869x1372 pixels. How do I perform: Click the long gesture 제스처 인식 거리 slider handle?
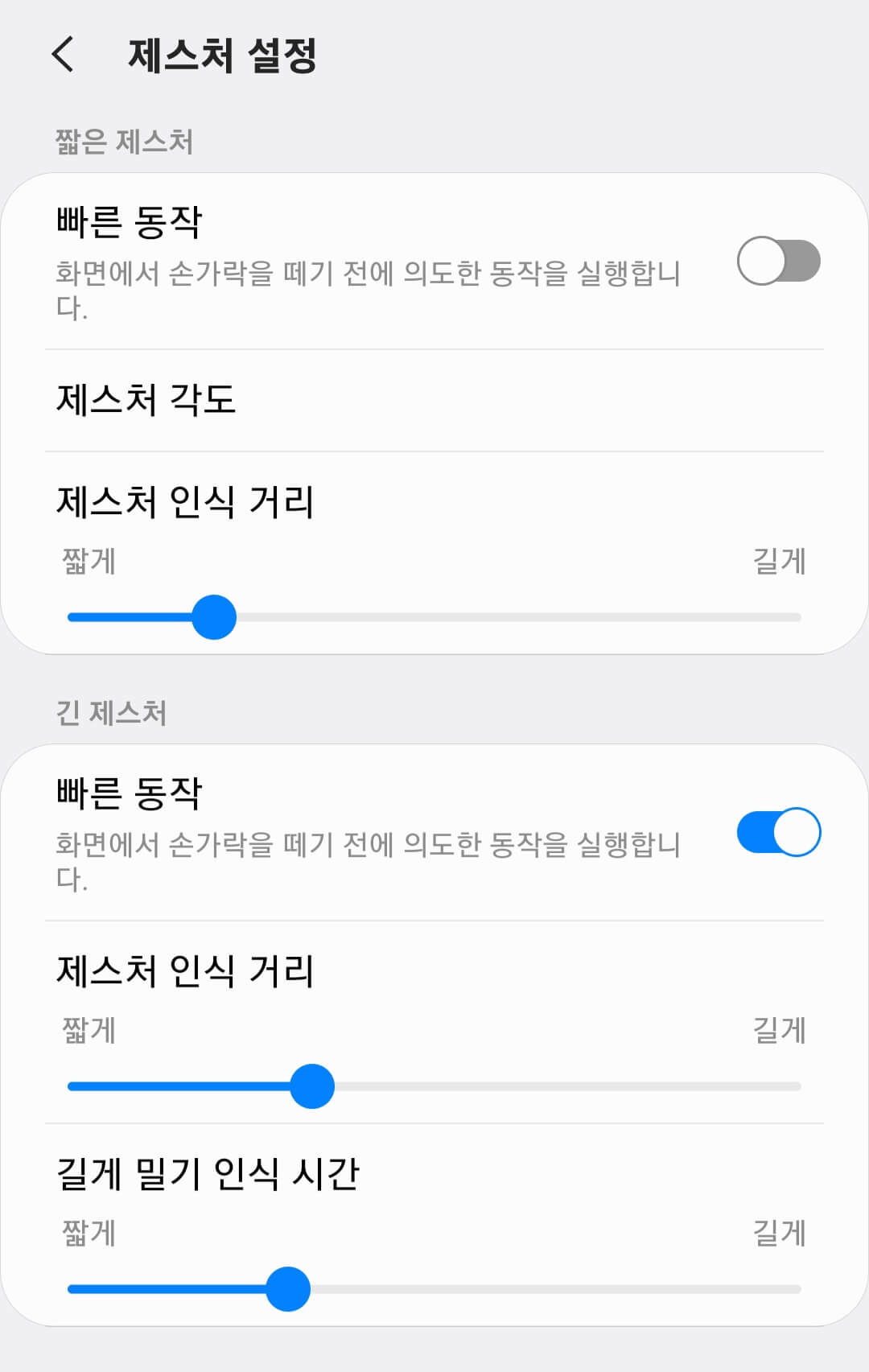(x=313, y=1086)
